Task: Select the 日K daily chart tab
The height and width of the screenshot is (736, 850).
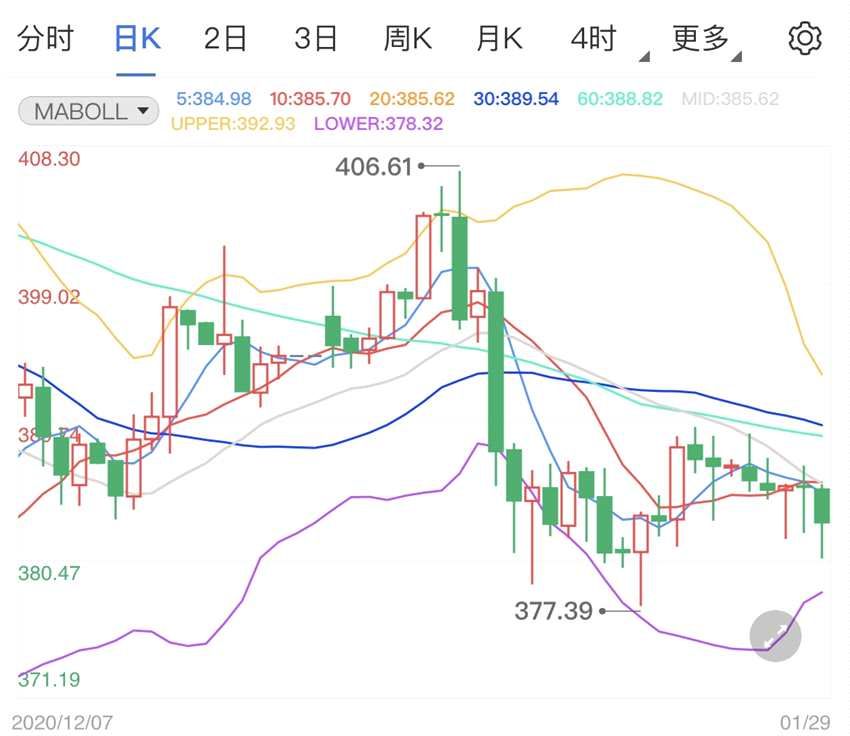Action: click(x=136, y=39)
